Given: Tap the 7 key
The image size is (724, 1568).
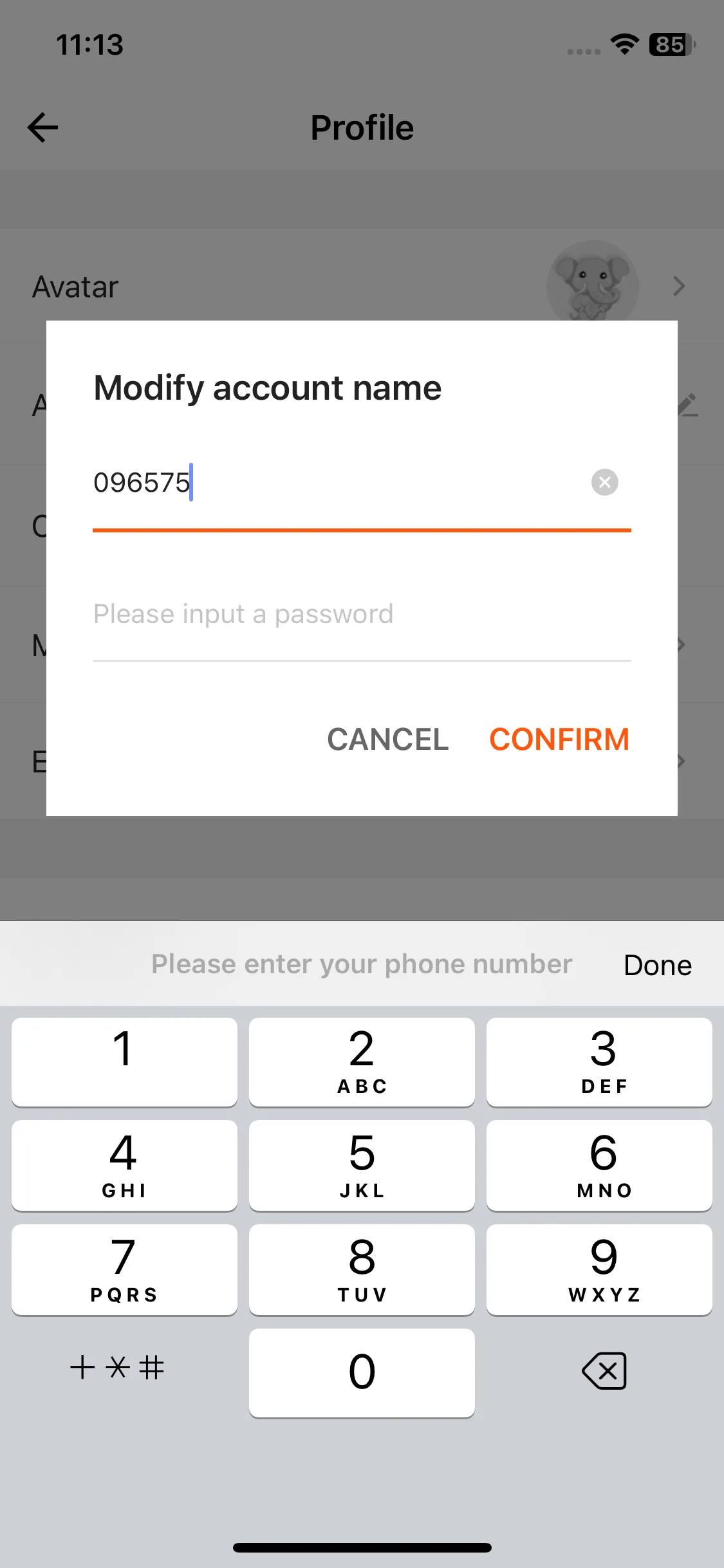Looking at the screenshot, I should tap(124, 1269).
